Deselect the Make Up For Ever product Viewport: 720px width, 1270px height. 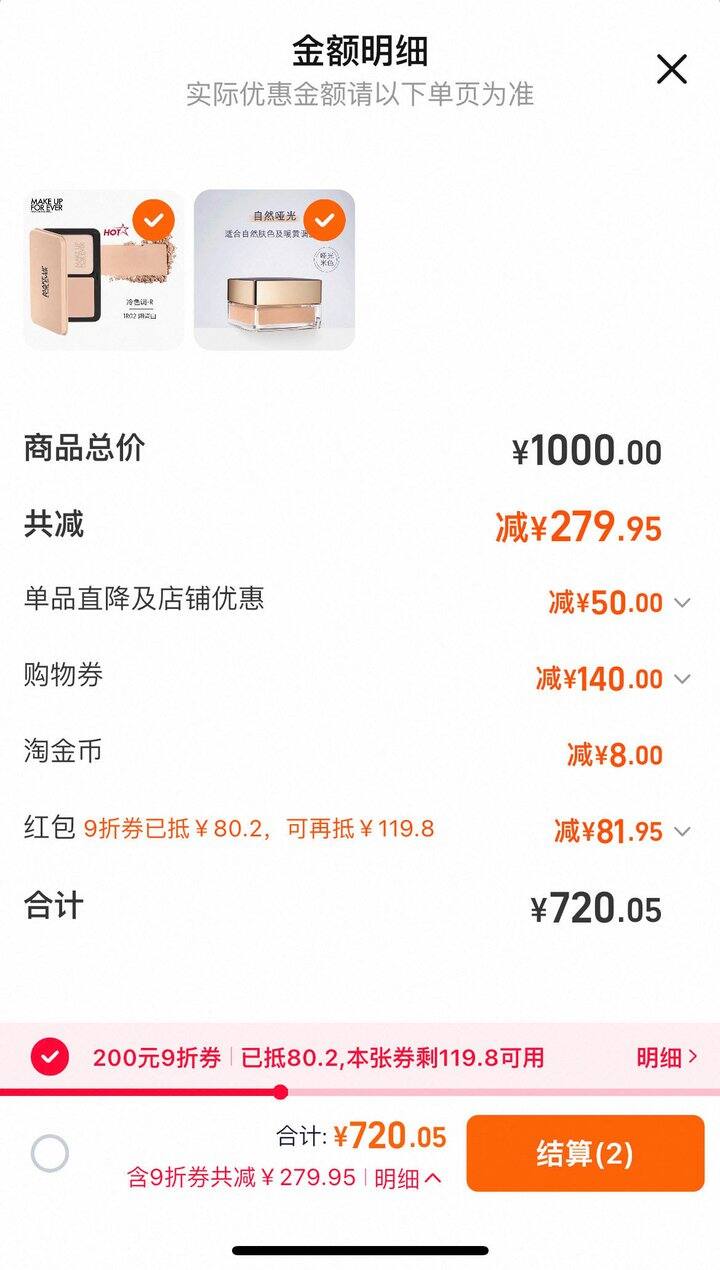click(154, 220)
